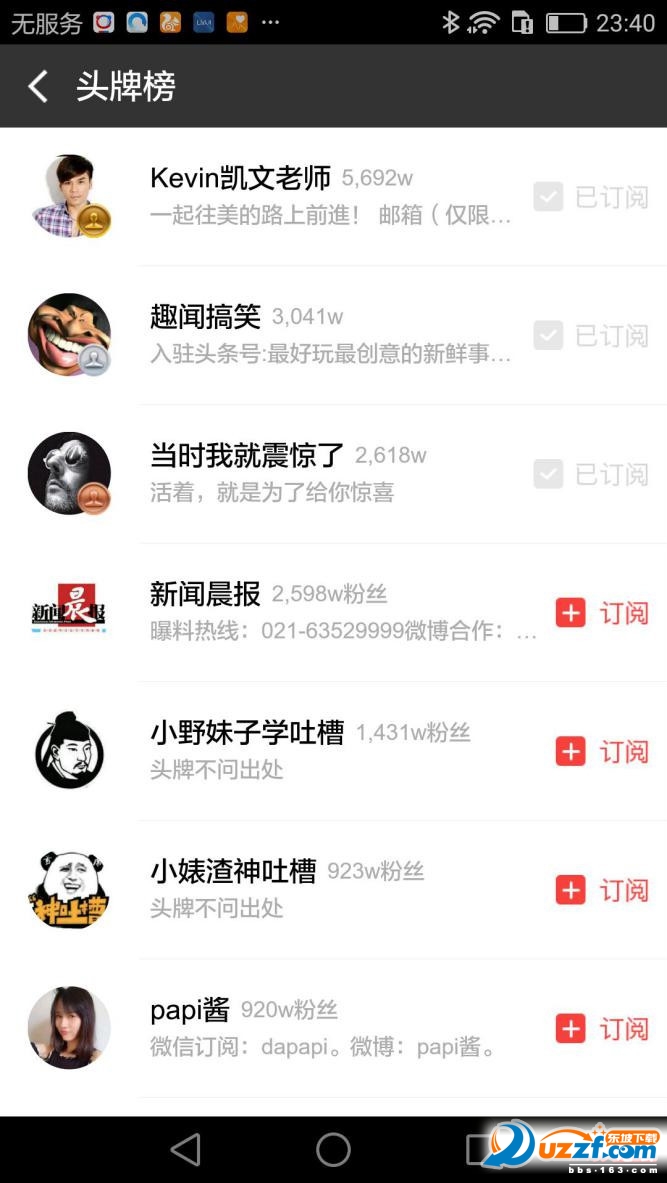This screenshot has height=1183, width=667.
Task: Toggle 已订阅 for 当时我就震惊了
Action: click(x=591, y=474)
